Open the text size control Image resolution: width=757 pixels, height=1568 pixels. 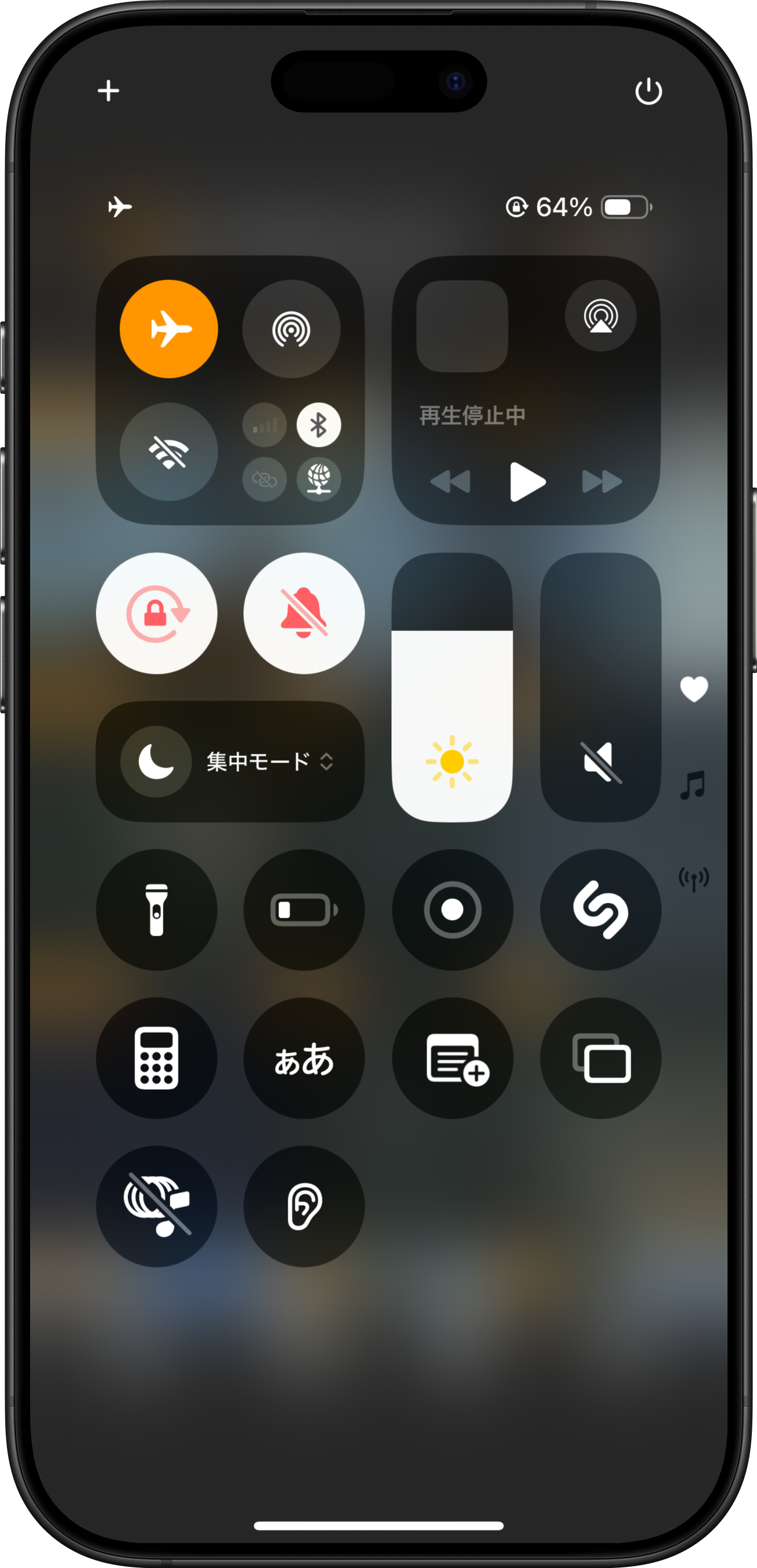[304, 1058]
